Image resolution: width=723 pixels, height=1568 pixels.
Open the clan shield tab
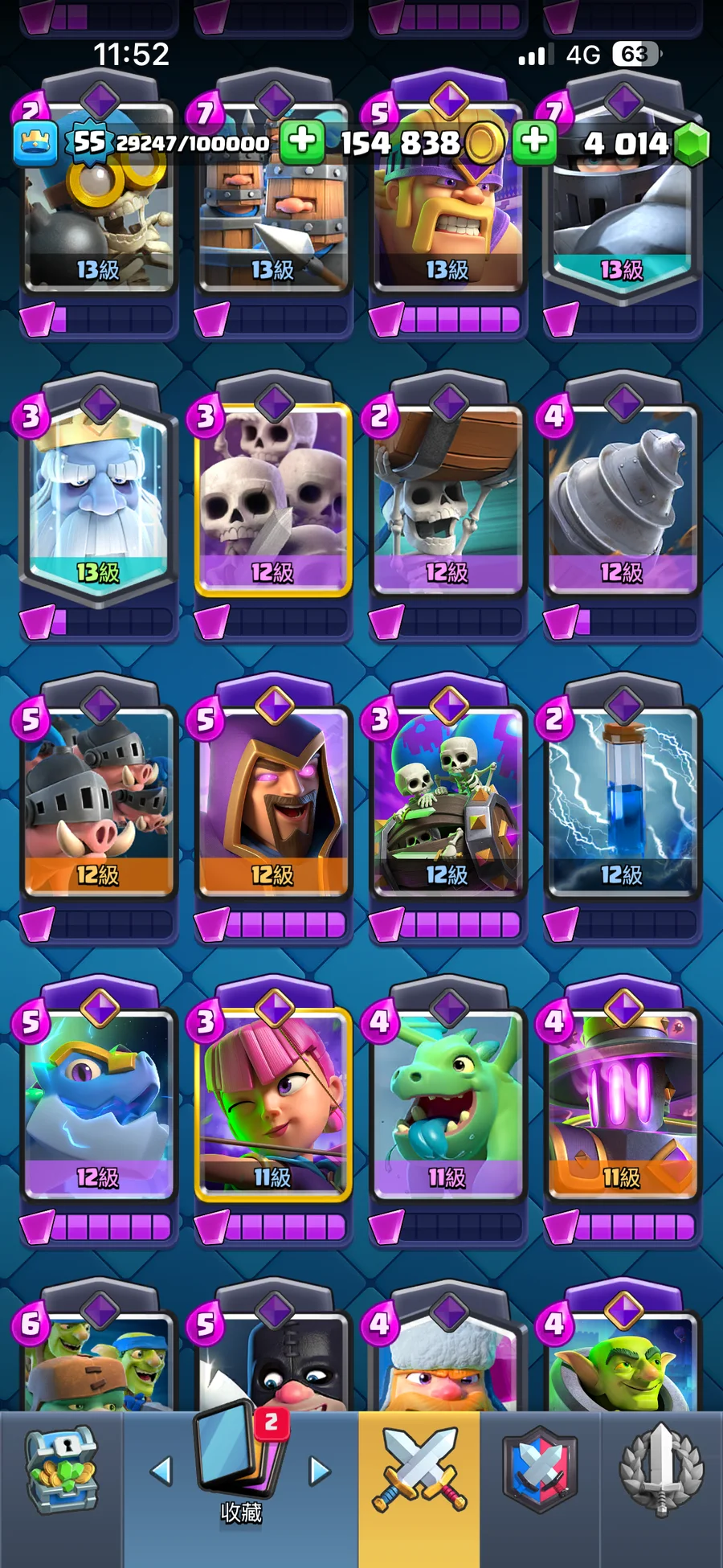tap(540, 1471)
